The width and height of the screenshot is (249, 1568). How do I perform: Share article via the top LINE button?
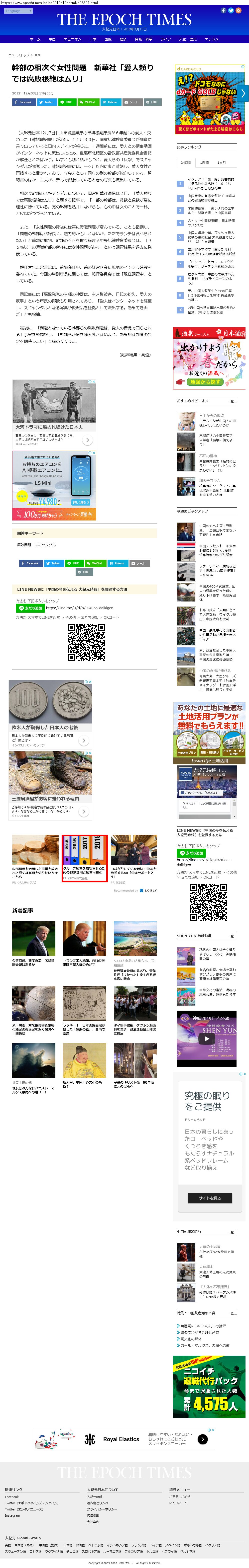pyautogui.click(x=66, y=102)
